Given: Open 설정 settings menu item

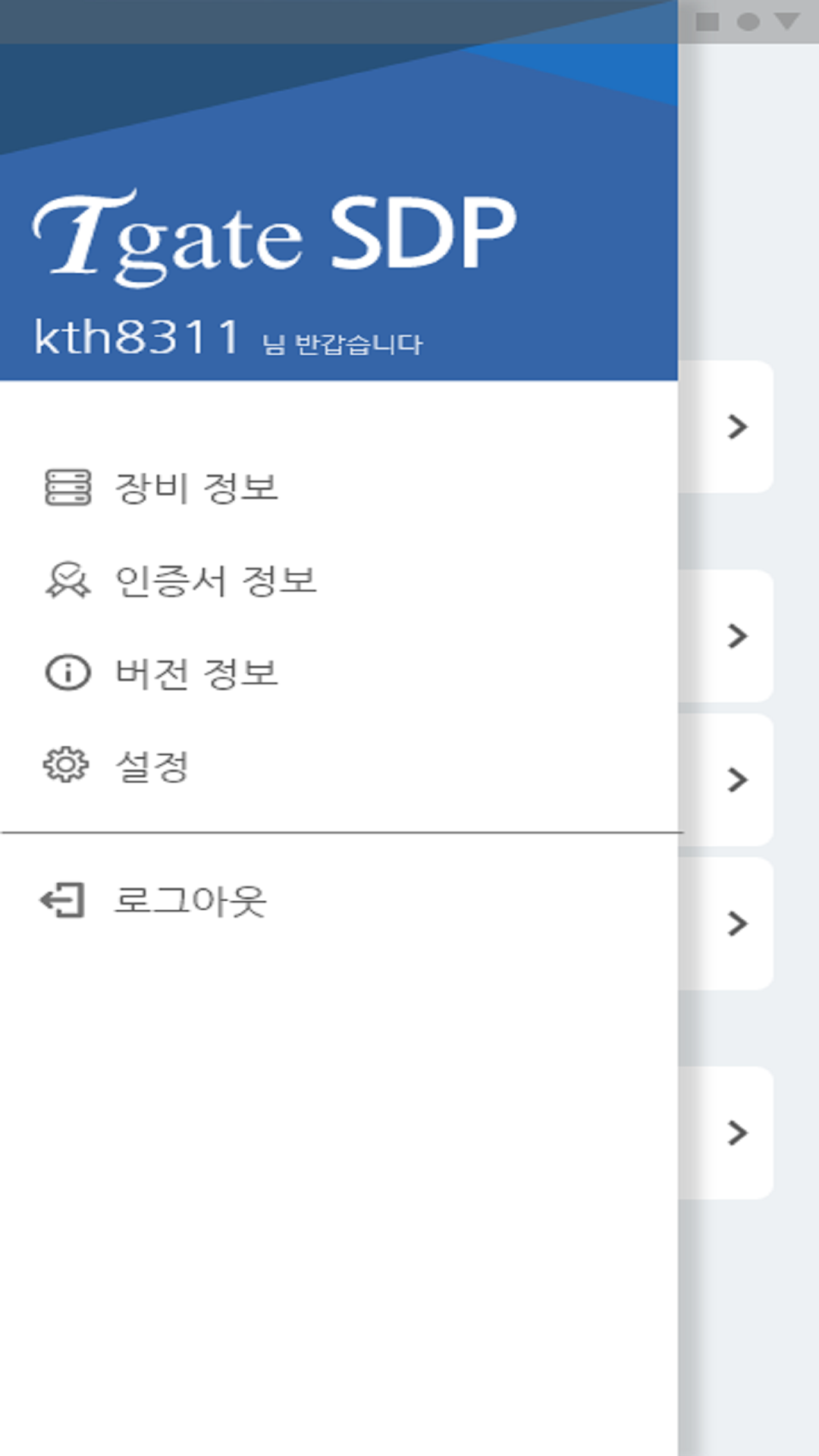Looking at the screenshot, I should point(152,766).
